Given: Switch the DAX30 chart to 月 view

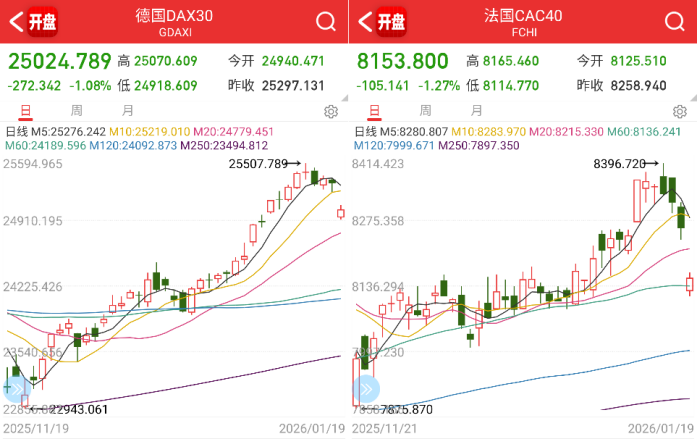Looking at the screenshot, I should point(127,109).
